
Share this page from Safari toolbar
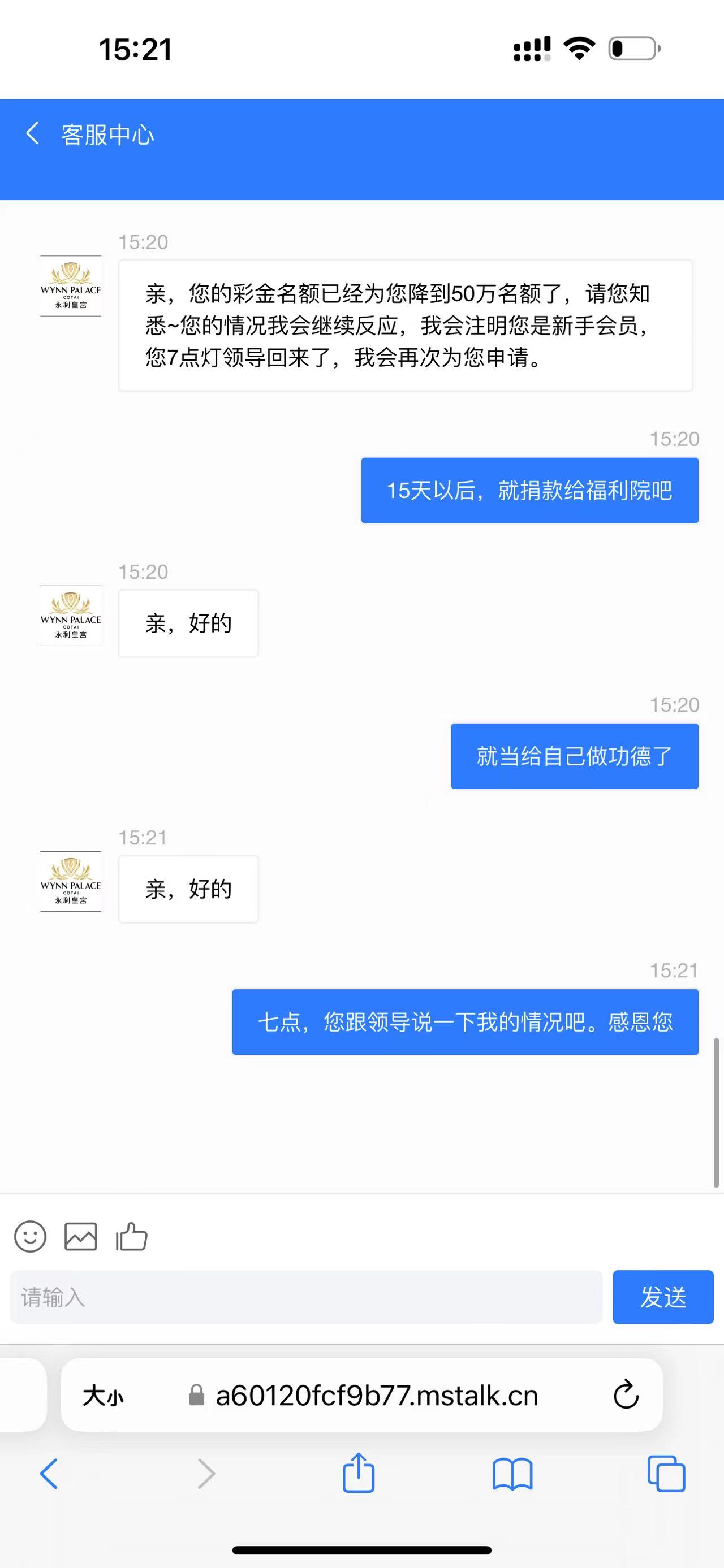pos(358,1472)
